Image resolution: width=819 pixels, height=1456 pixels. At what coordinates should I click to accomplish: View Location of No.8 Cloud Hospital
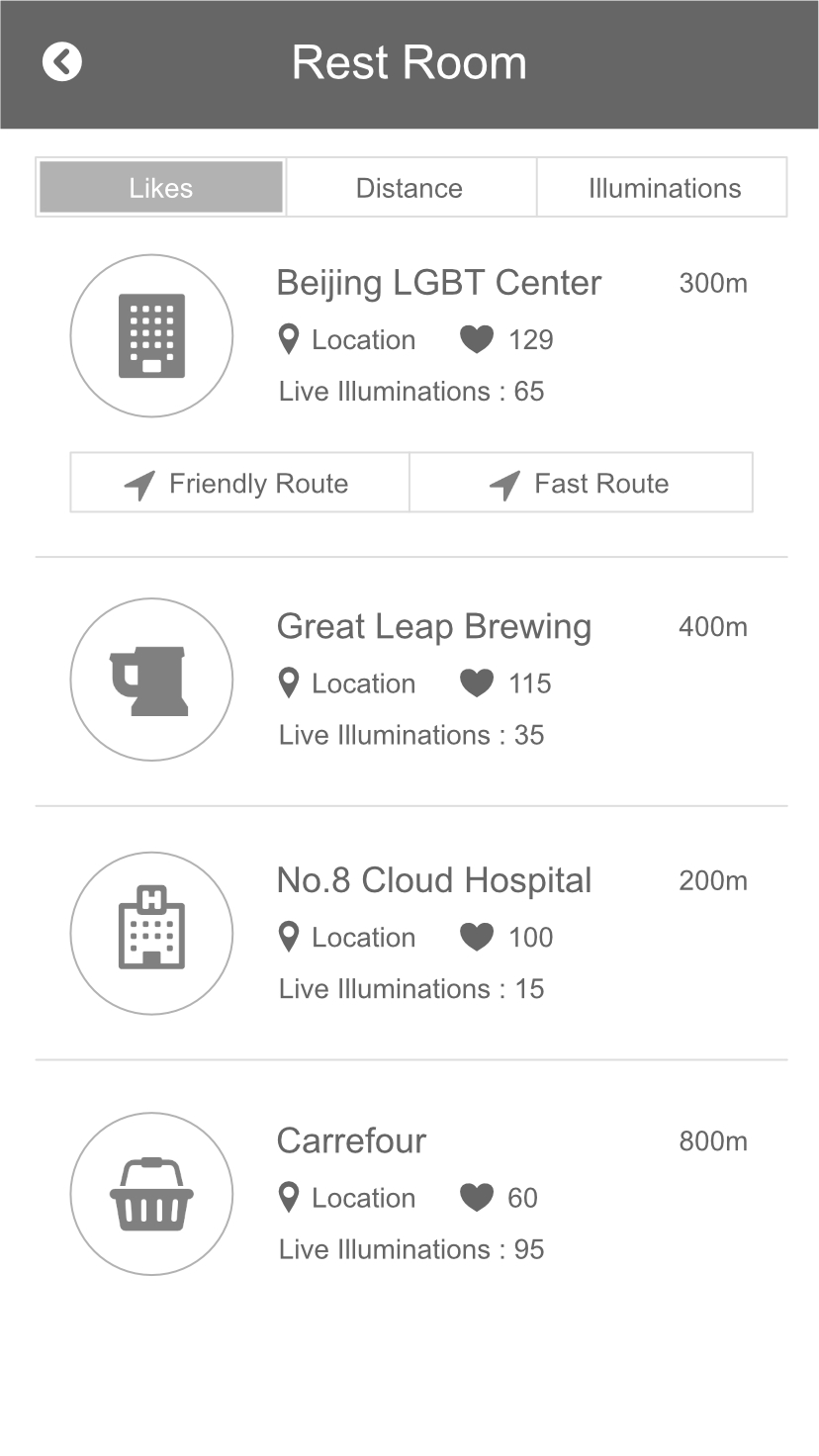click(346, 938)
